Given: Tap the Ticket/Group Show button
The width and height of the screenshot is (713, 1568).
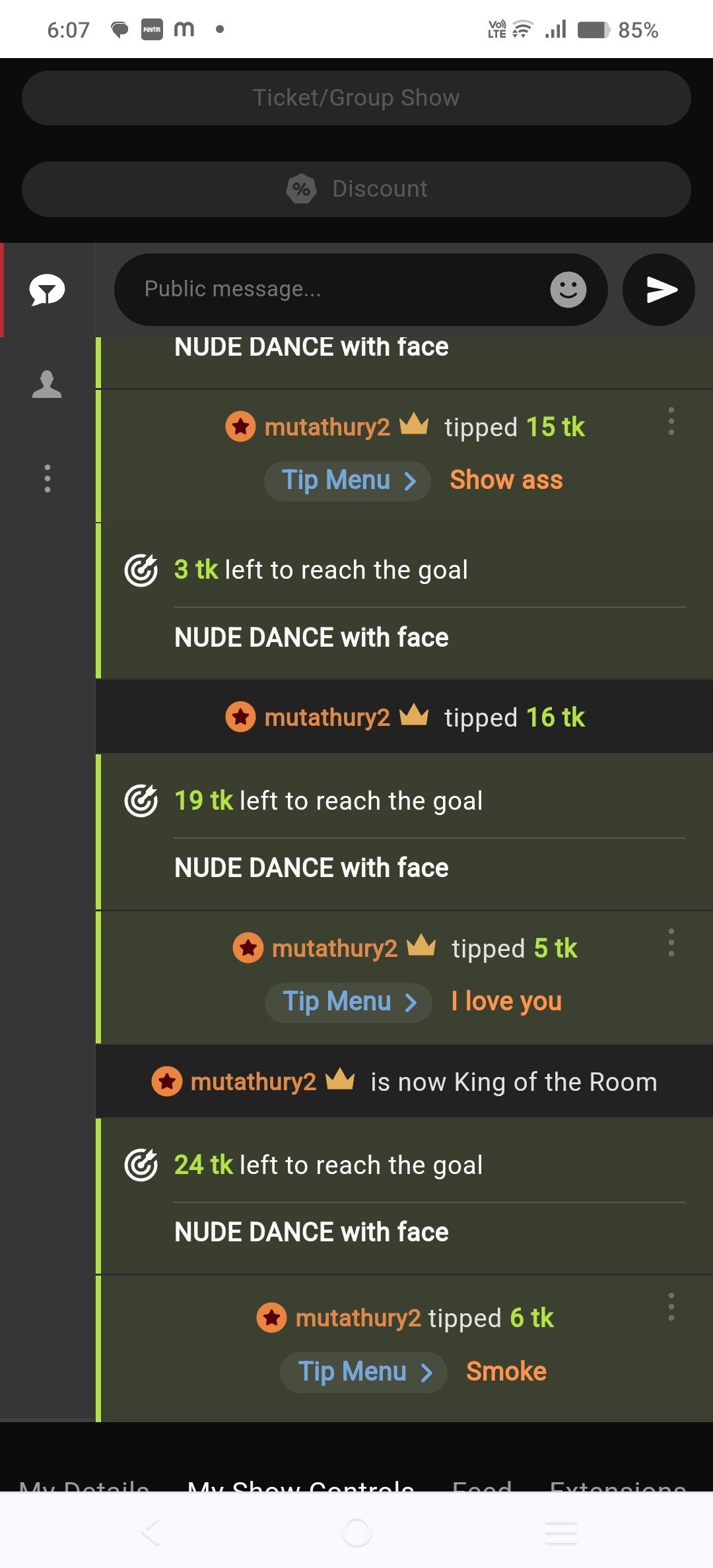Looking at the screenshot, I should [356, 98].
